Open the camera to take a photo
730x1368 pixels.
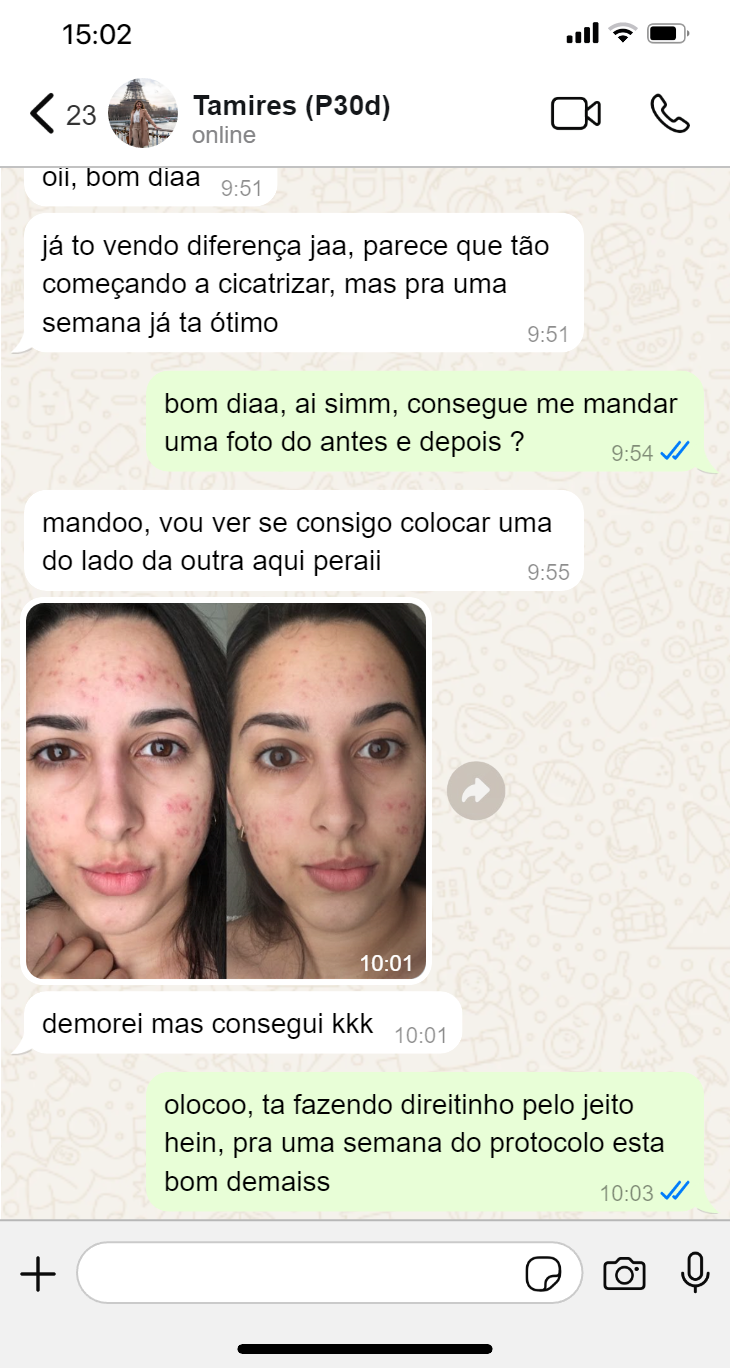624,1274
